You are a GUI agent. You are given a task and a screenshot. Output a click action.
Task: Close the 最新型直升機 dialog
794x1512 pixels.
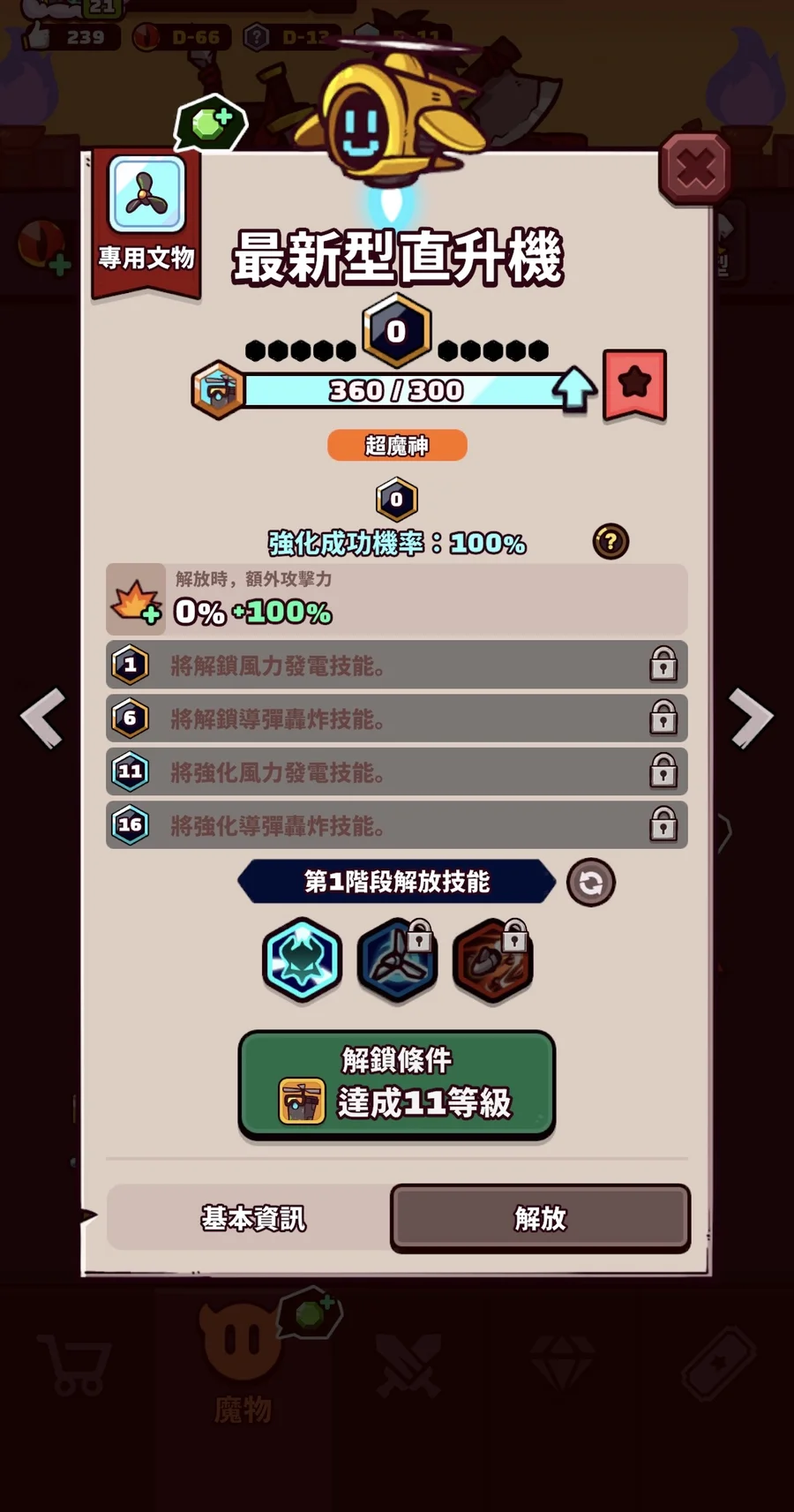[x=695, y=168]
